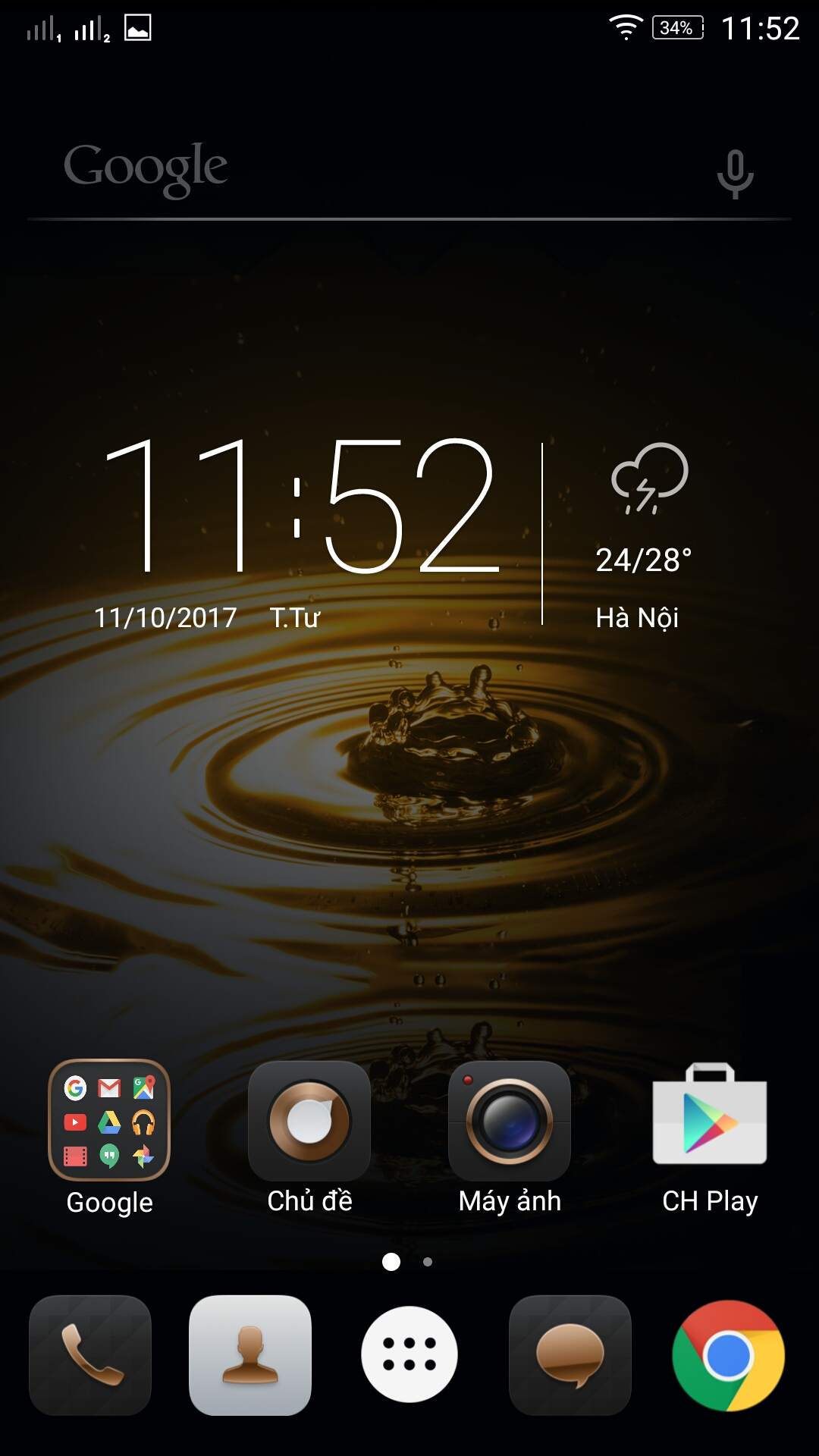
Task: Open the phone dialer
Action: (90, 1355)
